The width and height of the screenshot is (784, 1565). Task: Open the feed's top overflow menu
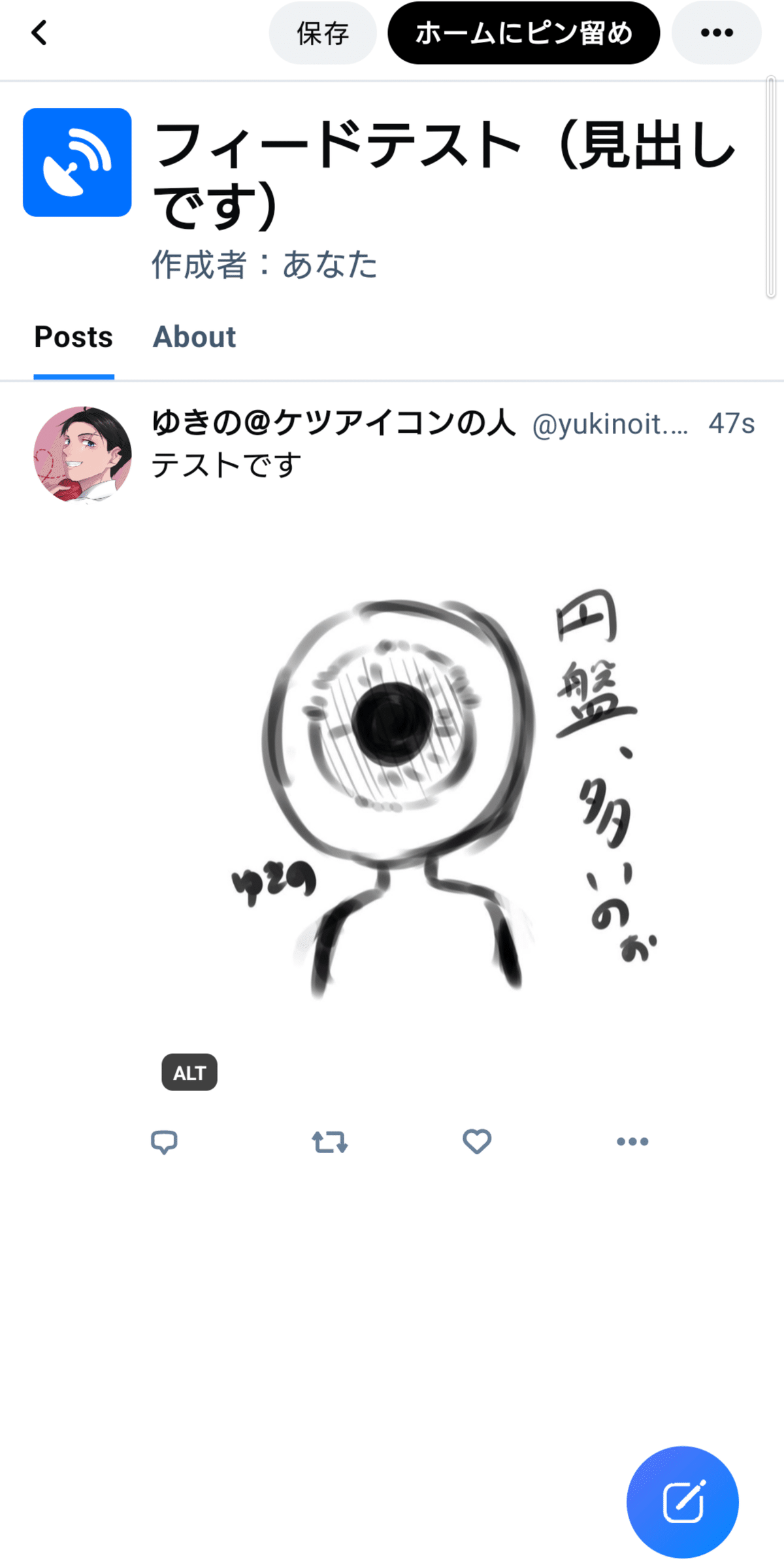pyautogui.click(x=716, y=33)
